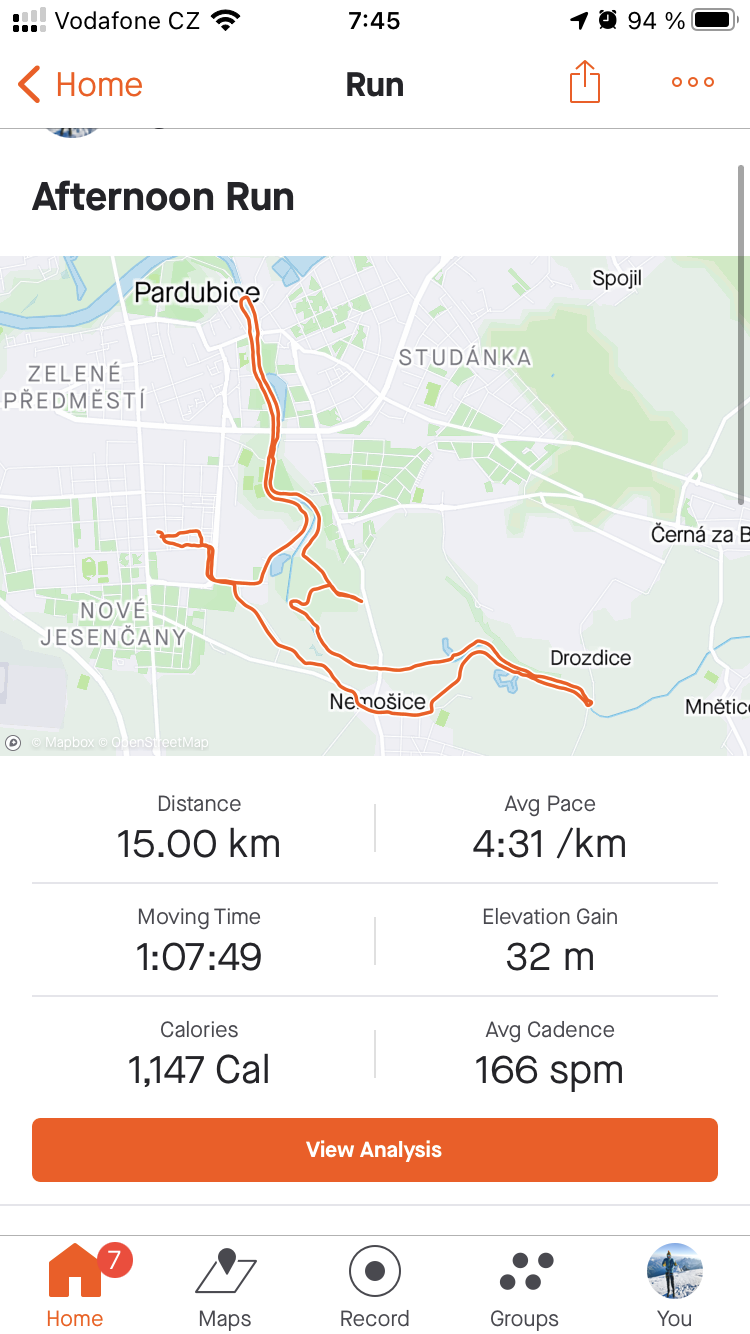
Task: Open the Maps tab
Action: point(225,1287)
